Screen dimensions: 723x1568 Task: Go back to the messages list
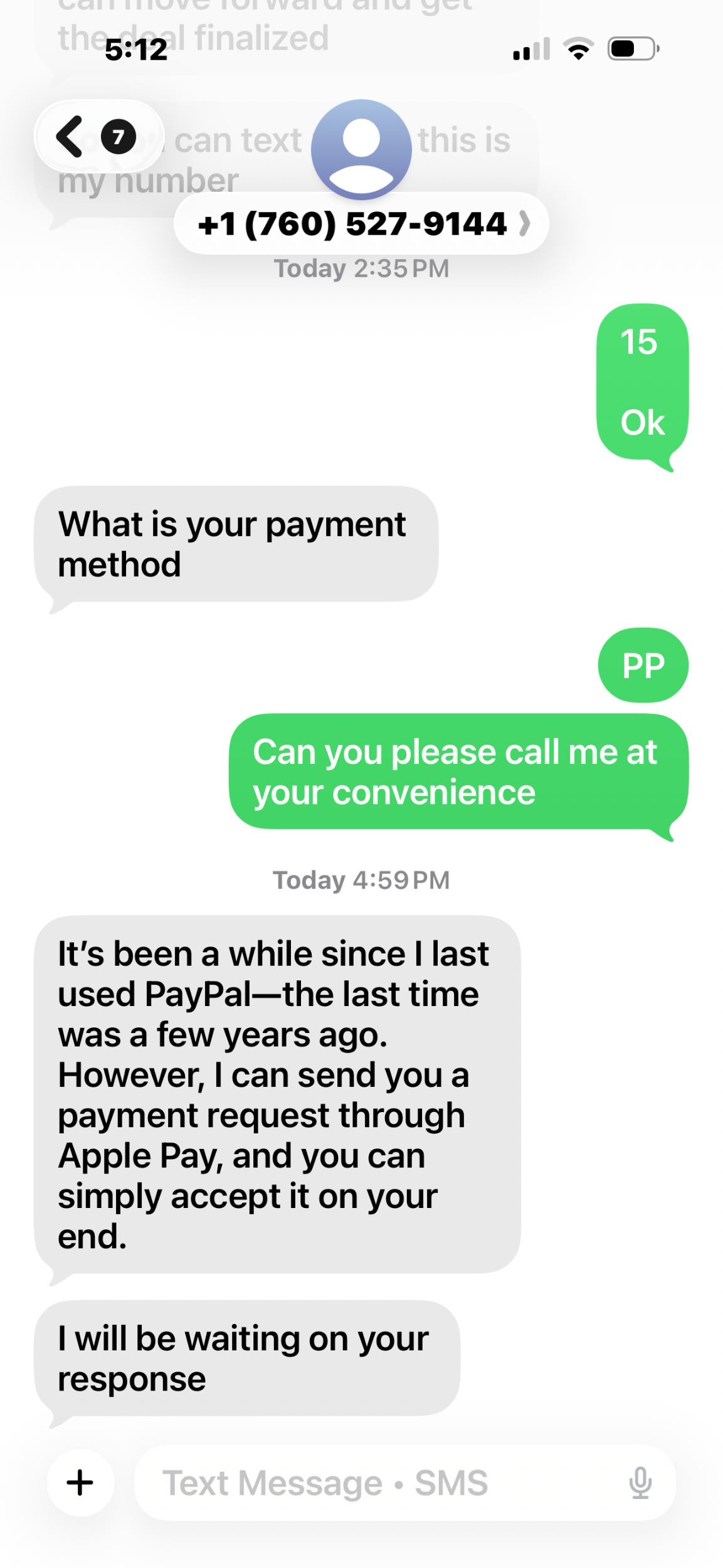pos(98,136)
